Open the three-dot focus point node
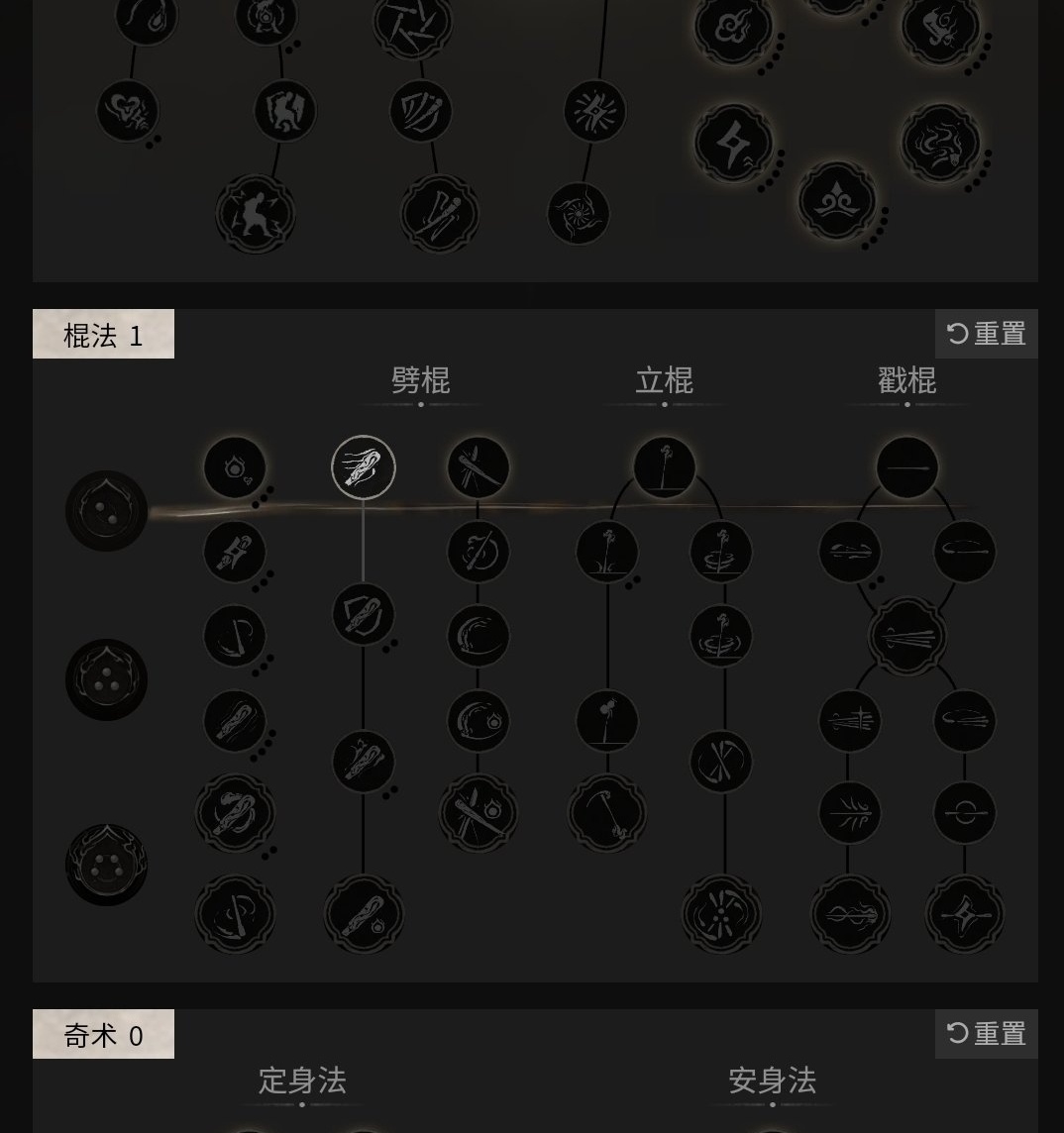 tap(106, 679)
